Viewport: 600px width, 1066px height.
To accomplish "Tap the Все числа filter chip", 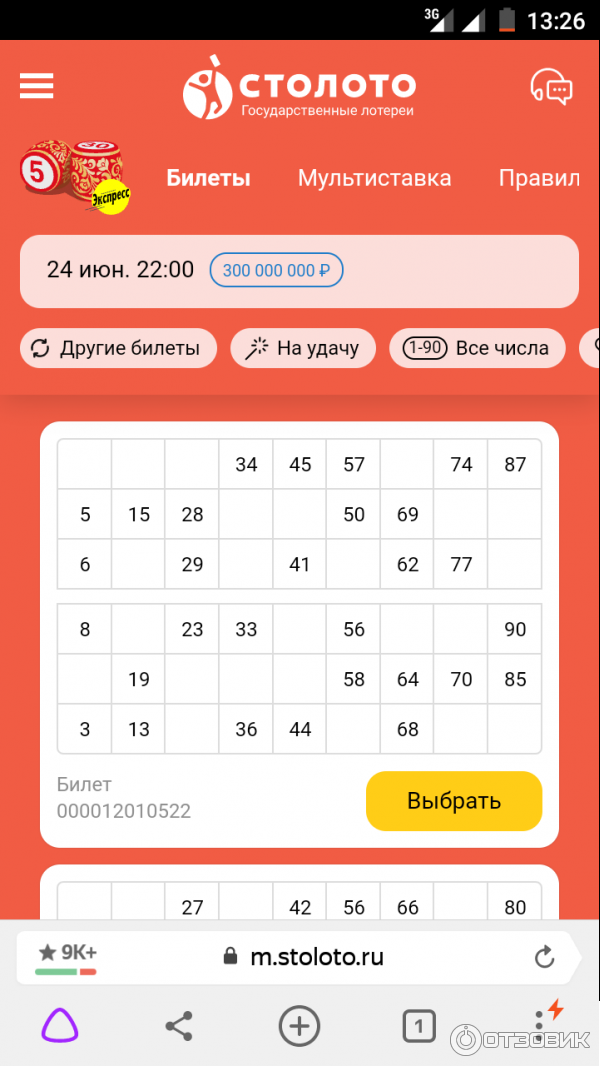I will coord(477,348).
